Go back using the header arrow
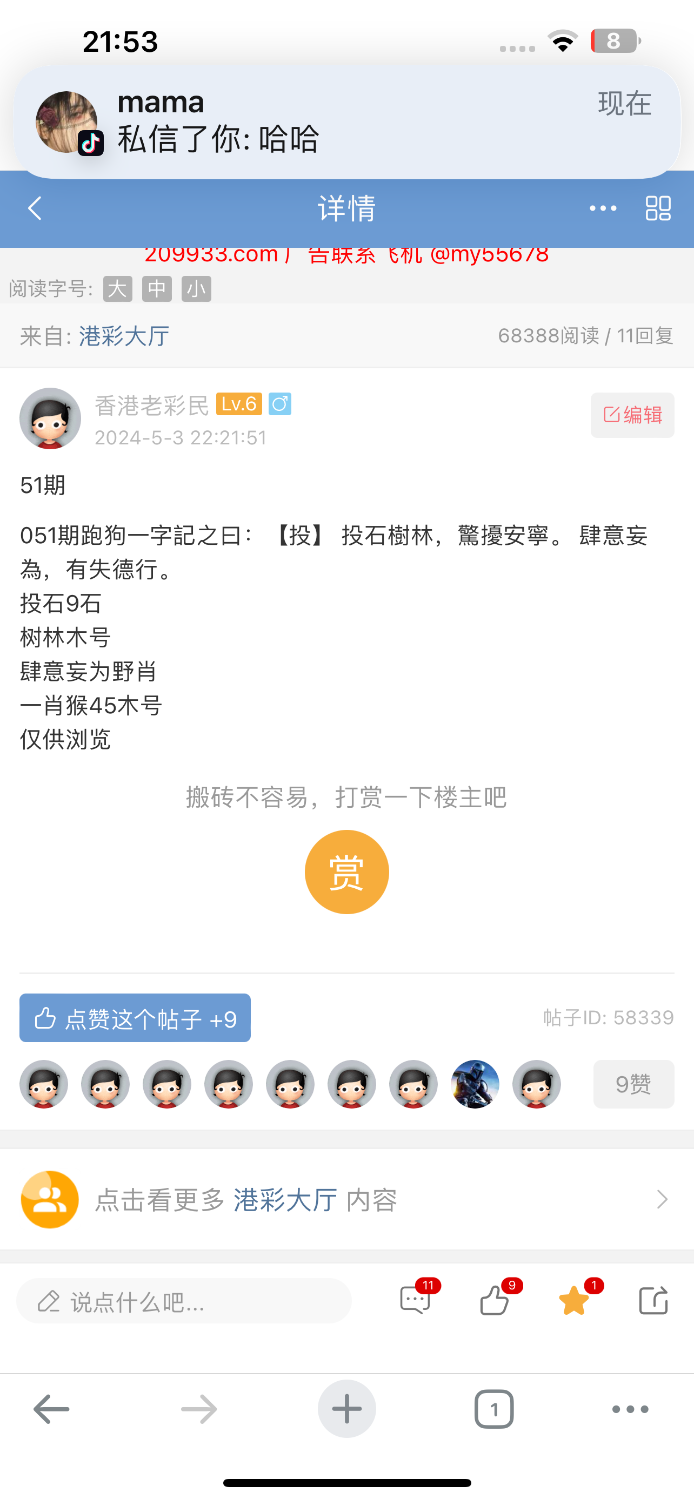Viewport: 694px width, 1500px height. coord(35,208)
